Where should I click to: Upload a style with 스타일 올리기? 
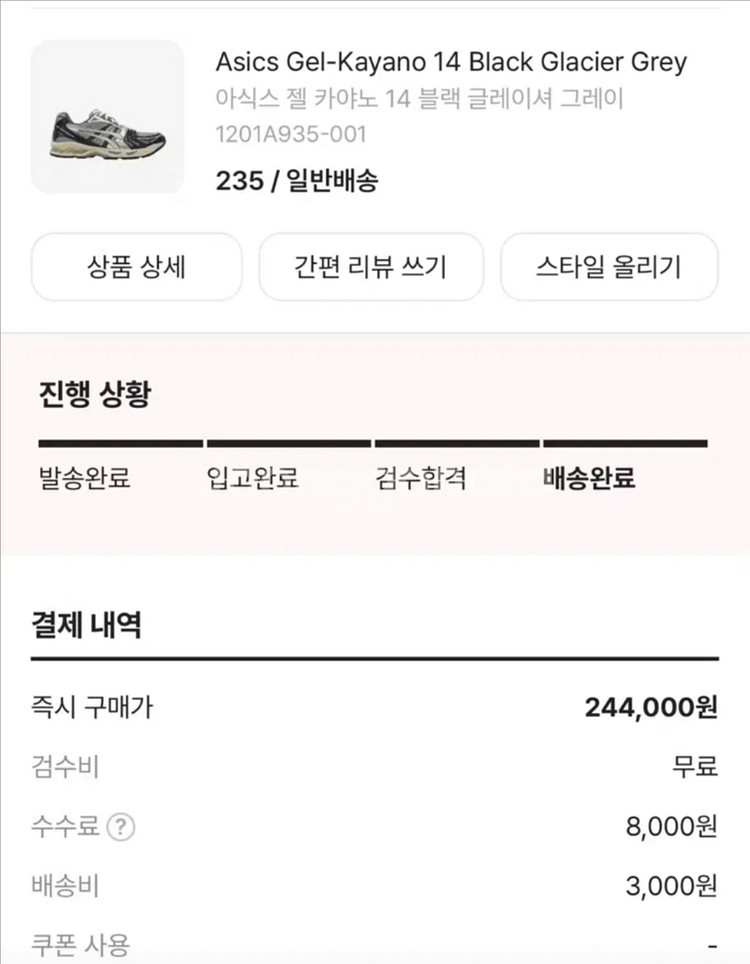point(608,267)
